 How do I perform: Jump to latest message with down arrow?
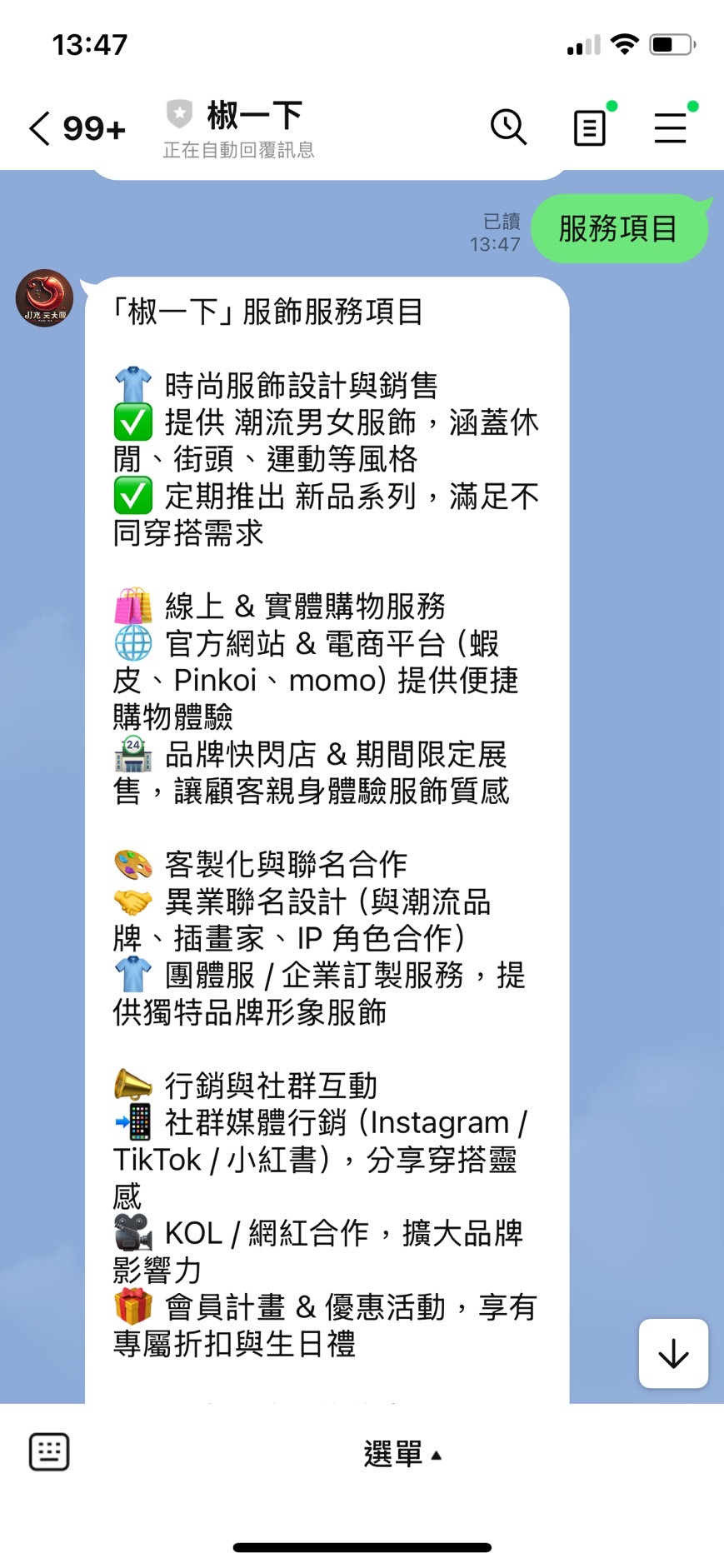pos(673,1353)
